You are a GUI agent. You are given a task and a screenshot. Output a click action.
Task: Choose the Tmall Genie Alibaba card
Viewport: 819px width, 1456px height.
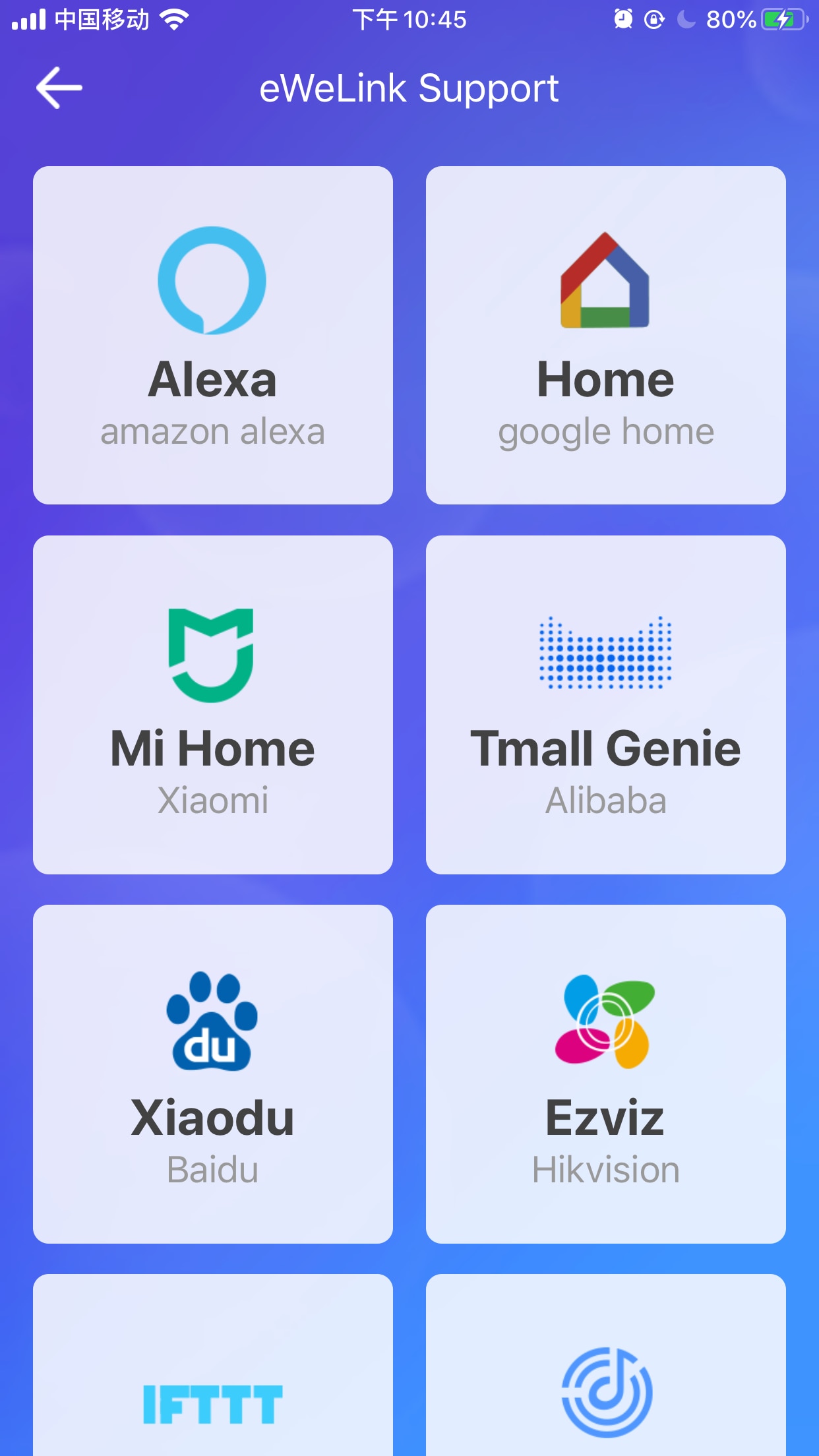pyautogui.click(x=605, y=704)
